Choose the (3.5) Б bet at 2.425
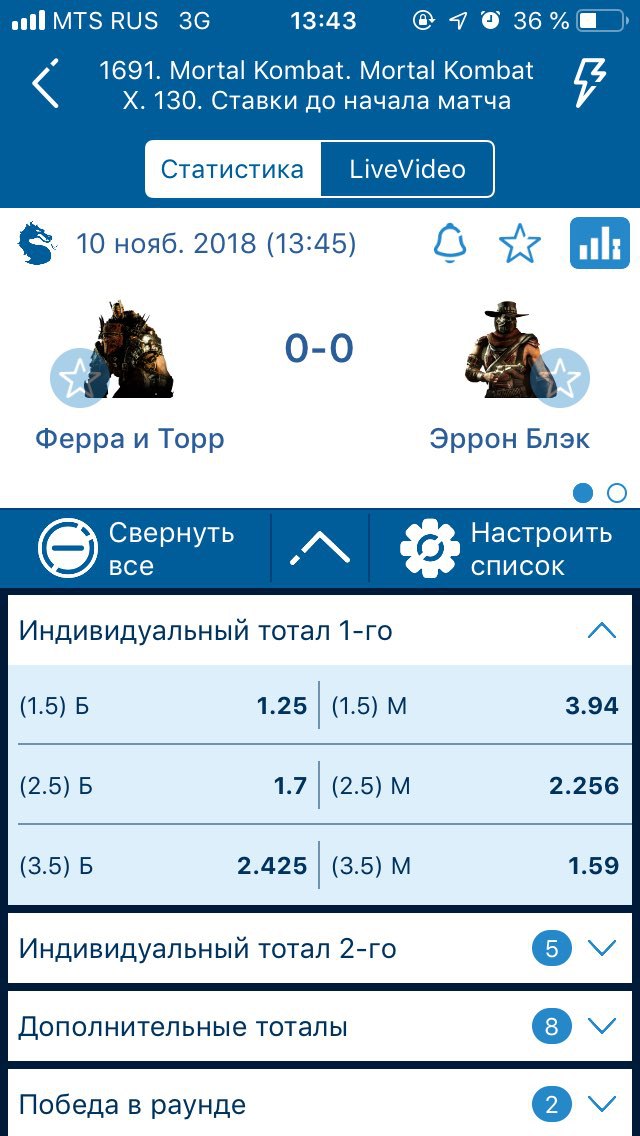640x1136 pixels. point(163,865)
